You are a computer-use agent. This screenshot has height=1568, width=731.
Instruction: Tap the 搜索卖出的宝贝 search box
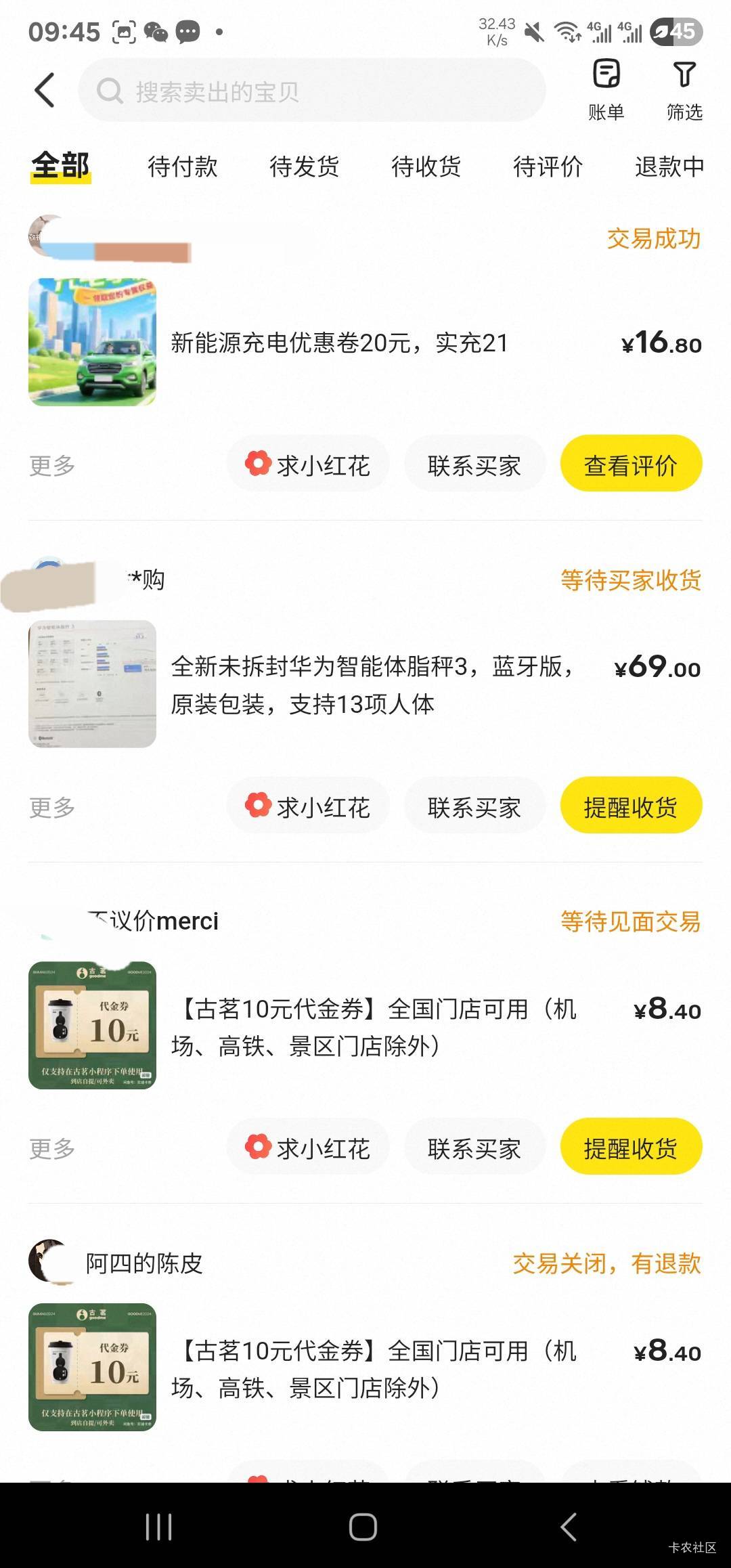point(311,91)
